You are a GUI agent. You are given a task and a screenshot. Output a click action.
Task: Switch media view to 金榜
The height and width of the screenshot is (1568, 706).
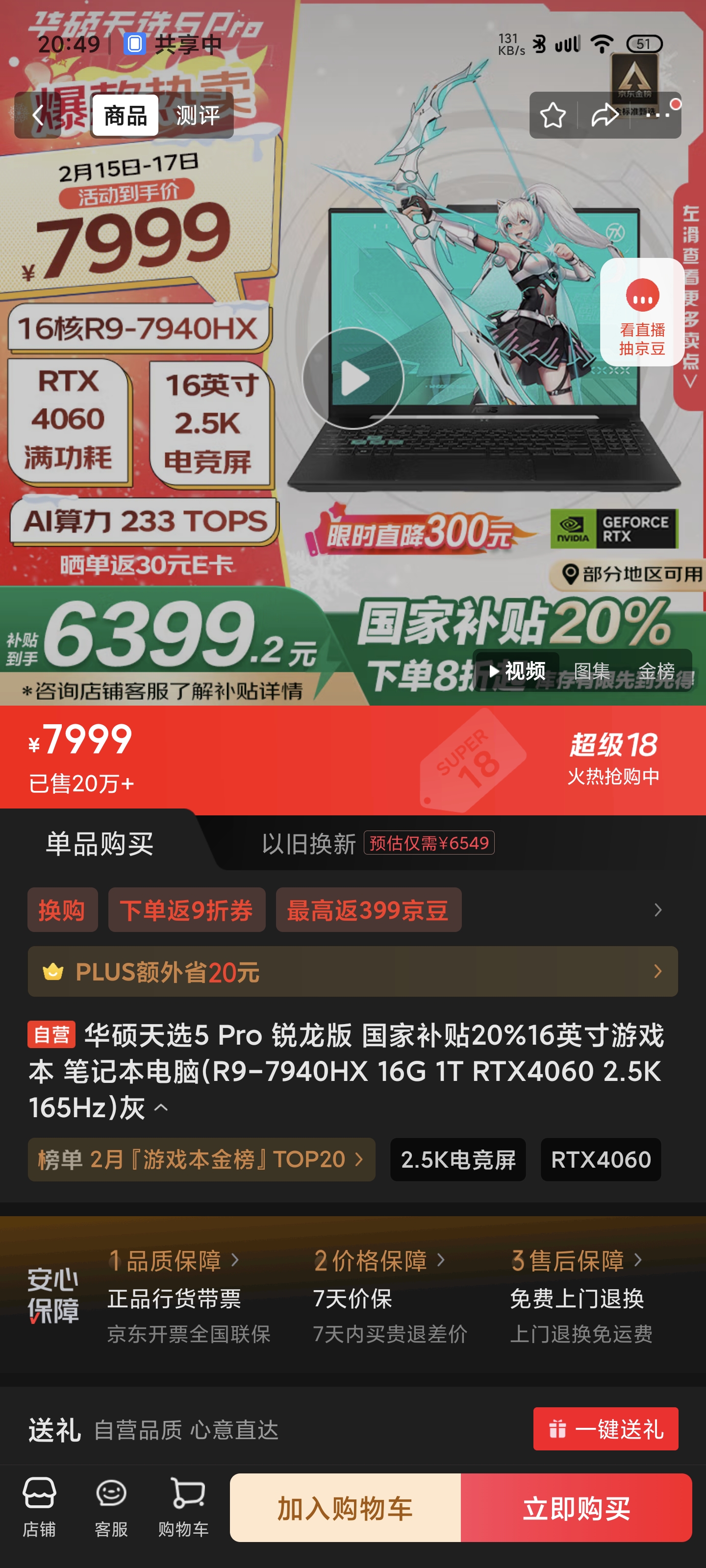point(656,671)
